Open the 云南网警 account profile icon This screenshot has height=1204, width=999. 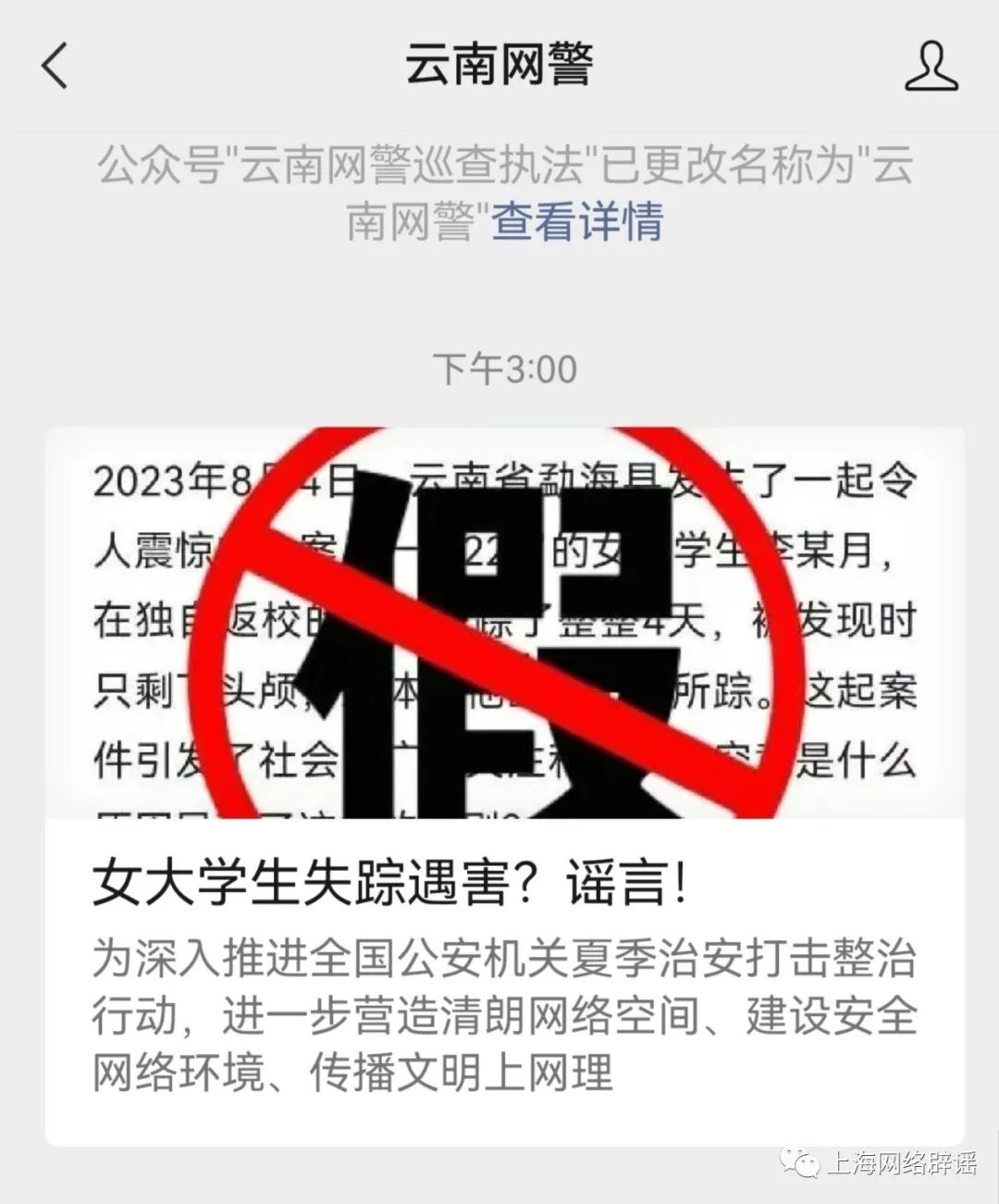(x=931, y=67)
